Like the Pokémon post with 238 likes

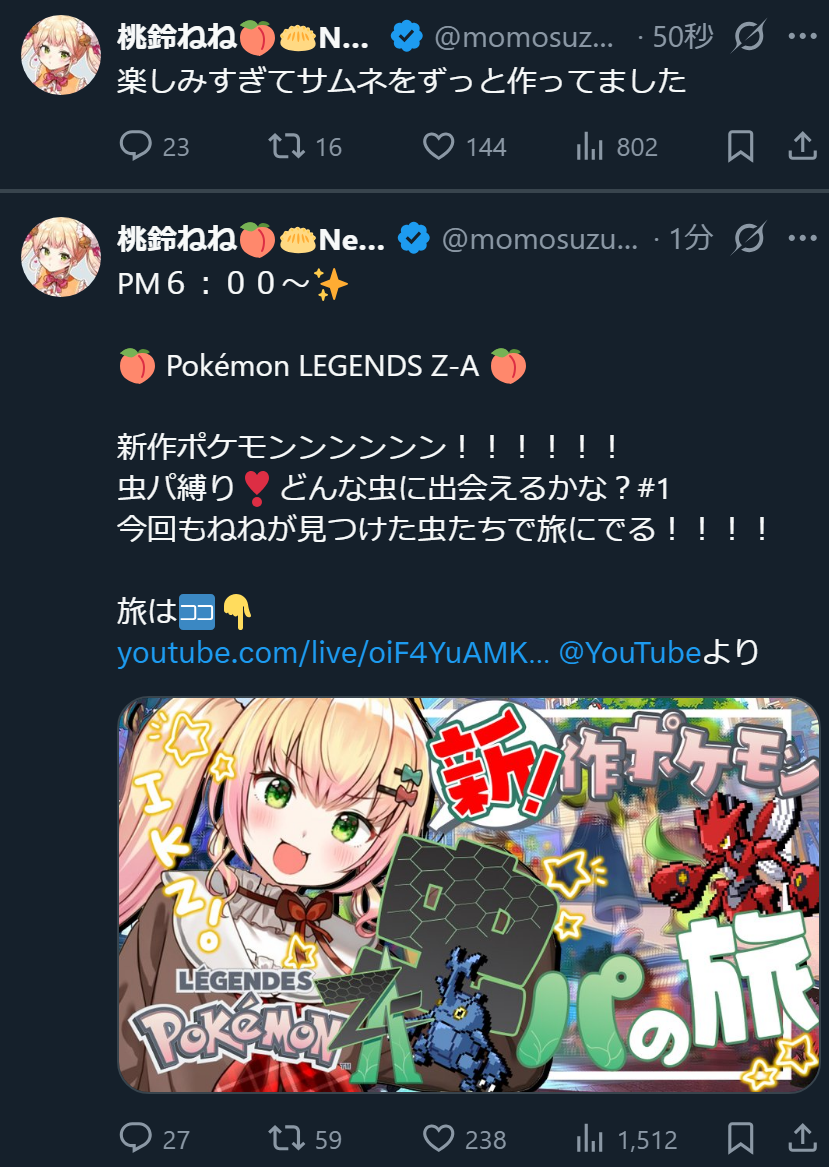[438, 1139]
